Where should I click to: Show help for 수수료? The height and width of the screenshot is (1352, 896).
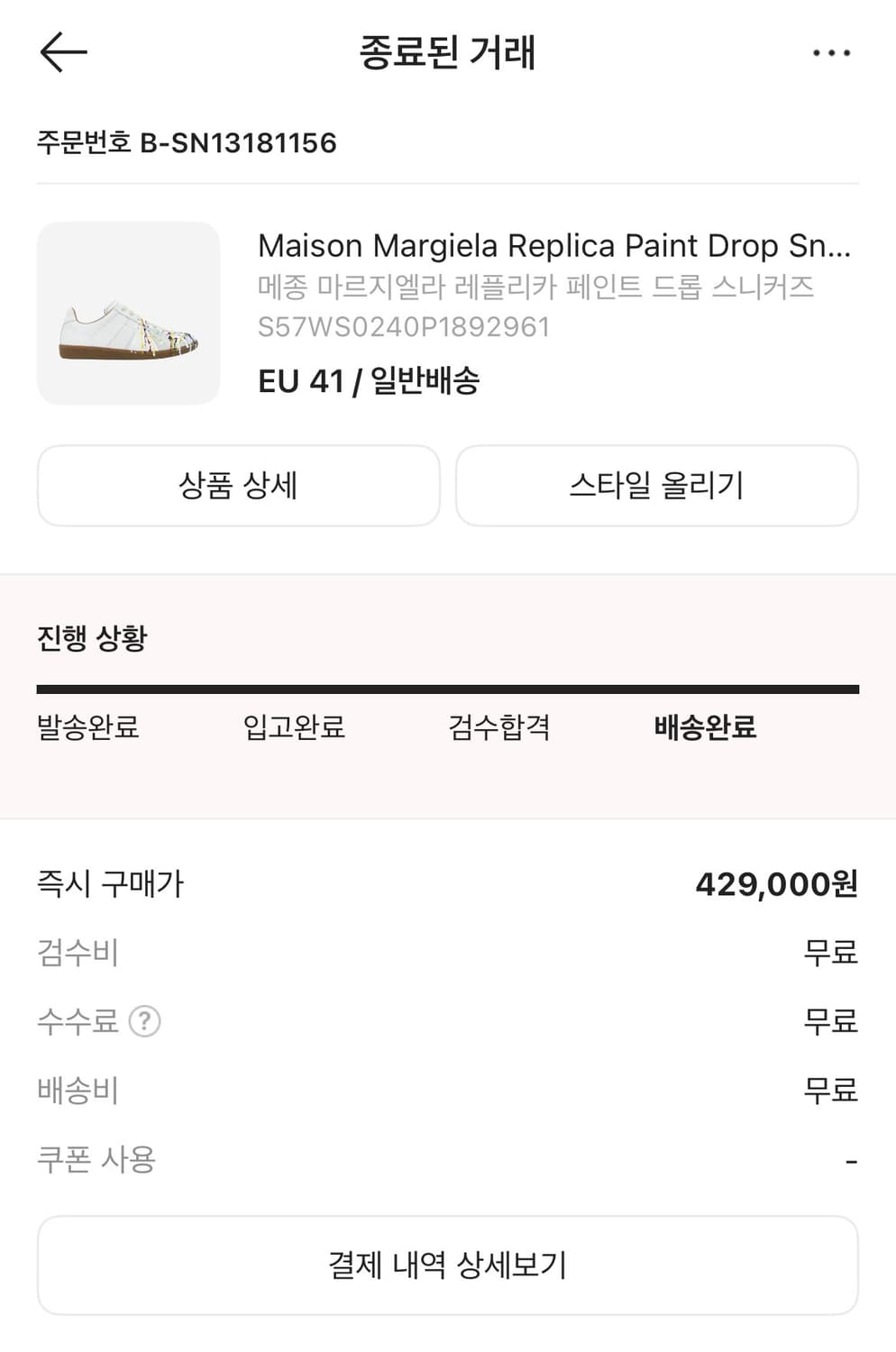145,1021
